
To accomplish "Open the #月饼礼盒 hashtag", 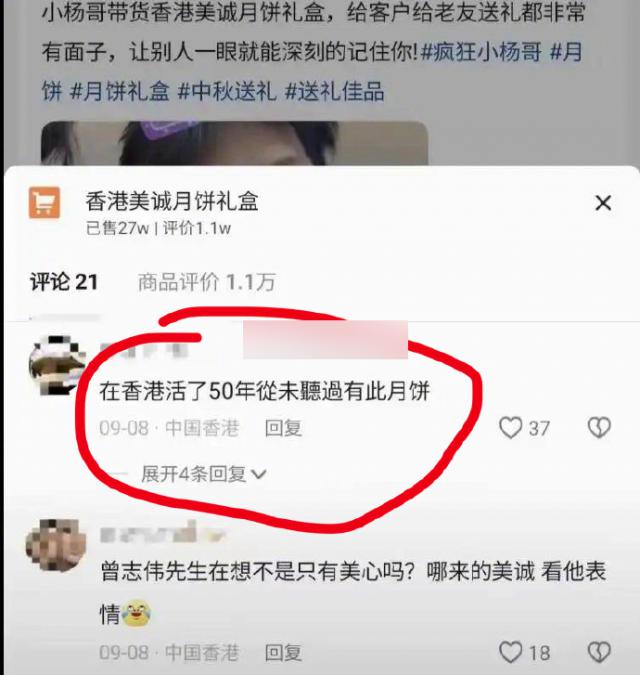I will [x=119, y=92].
